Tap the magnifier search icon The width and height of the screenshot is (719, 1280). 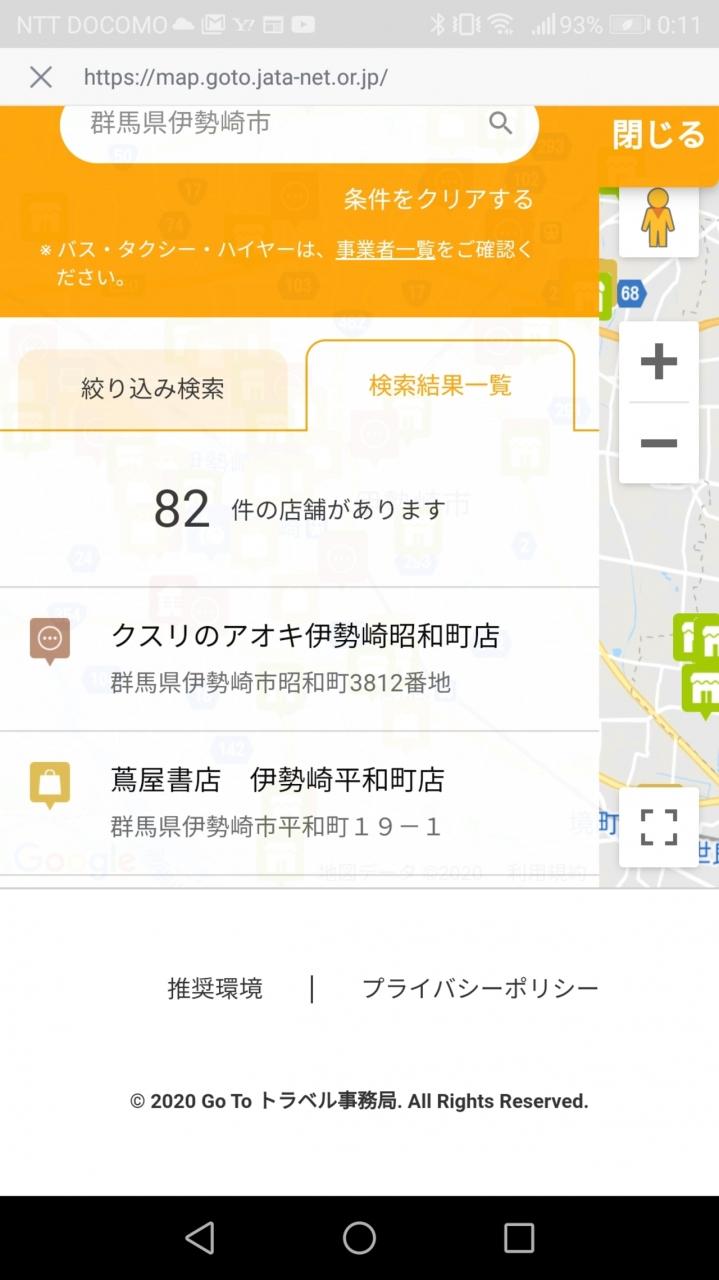(500, 124)
